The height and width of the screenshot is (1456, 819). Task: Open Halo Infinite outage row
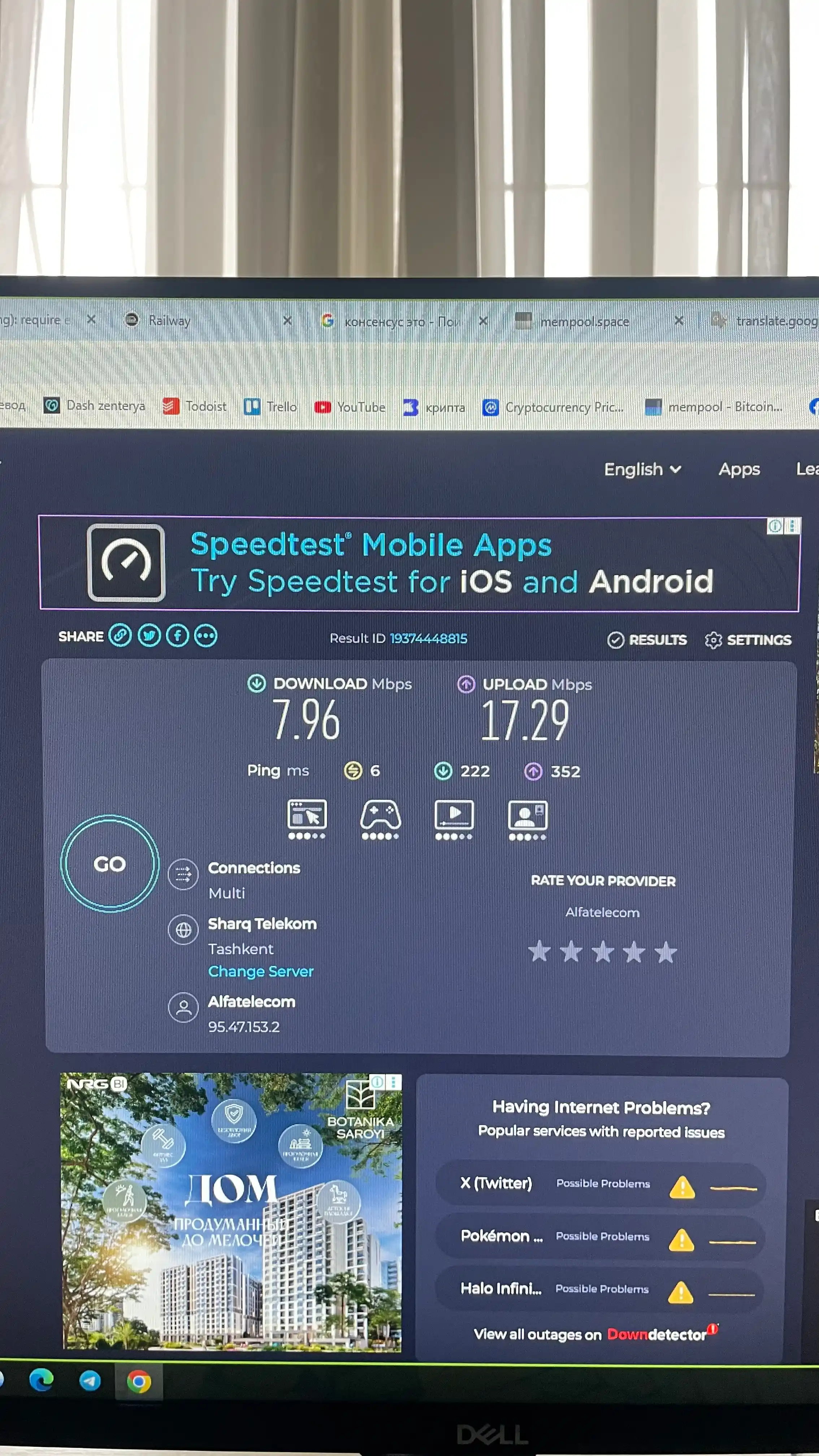599,1288
